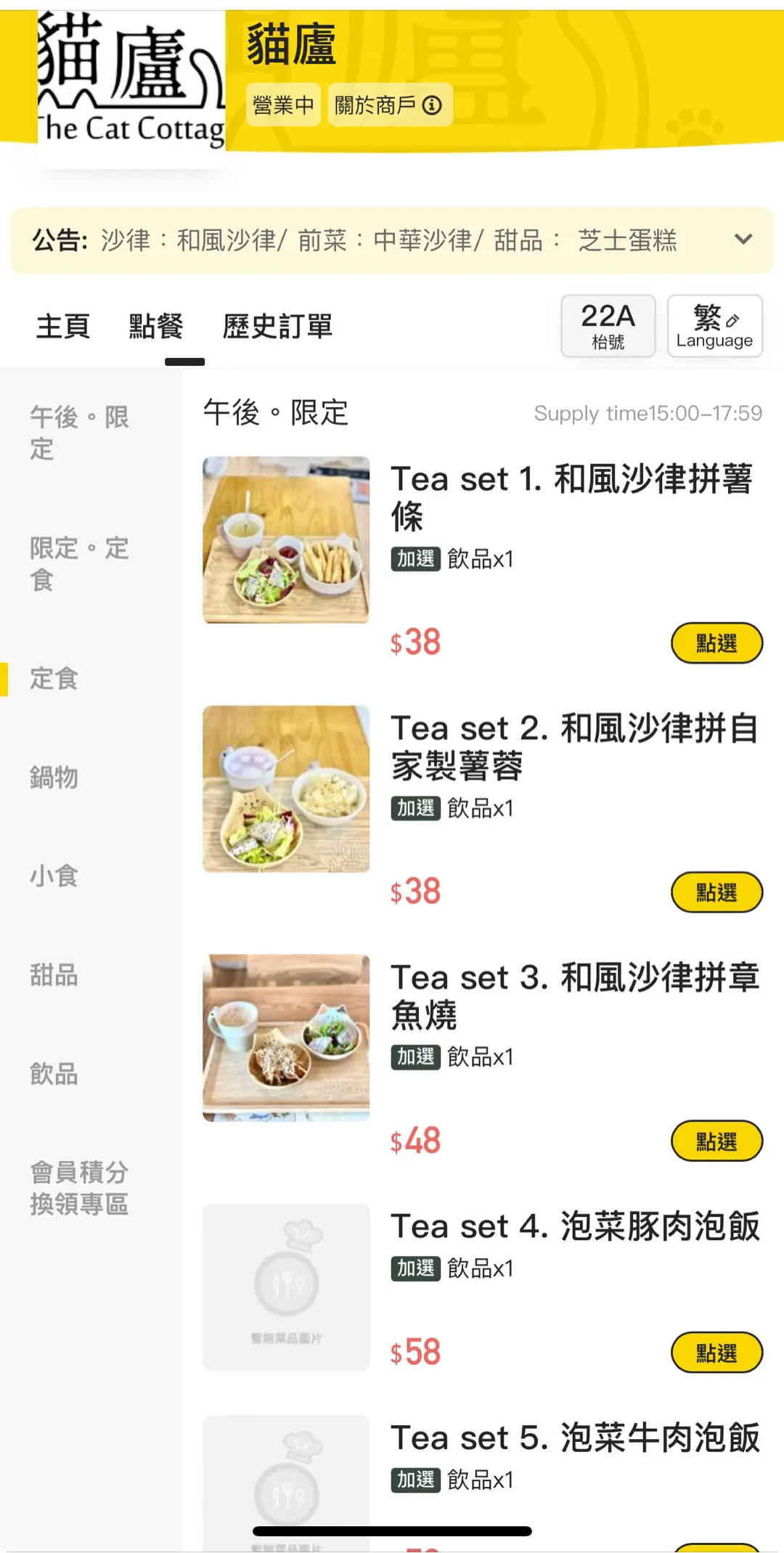Add Tea set 4 with 點選

tap(716, 1353)
